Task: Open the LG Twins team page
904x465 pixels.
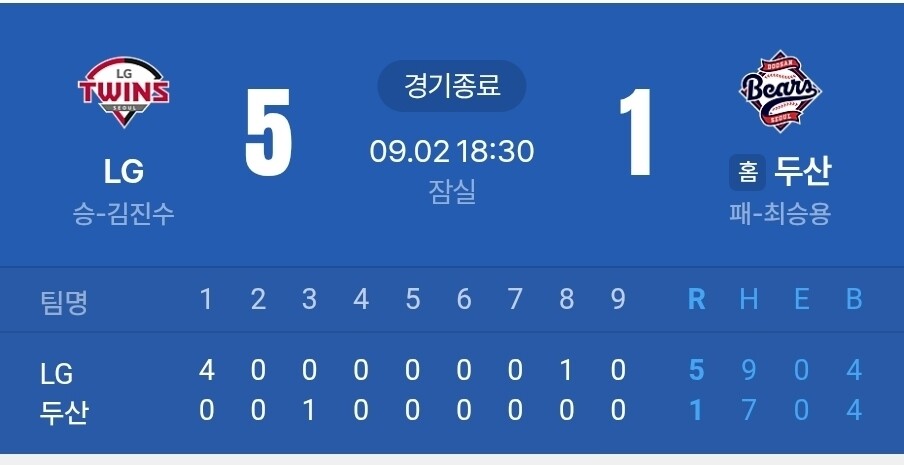Action: pyautogui.click(x=123, y=92)
